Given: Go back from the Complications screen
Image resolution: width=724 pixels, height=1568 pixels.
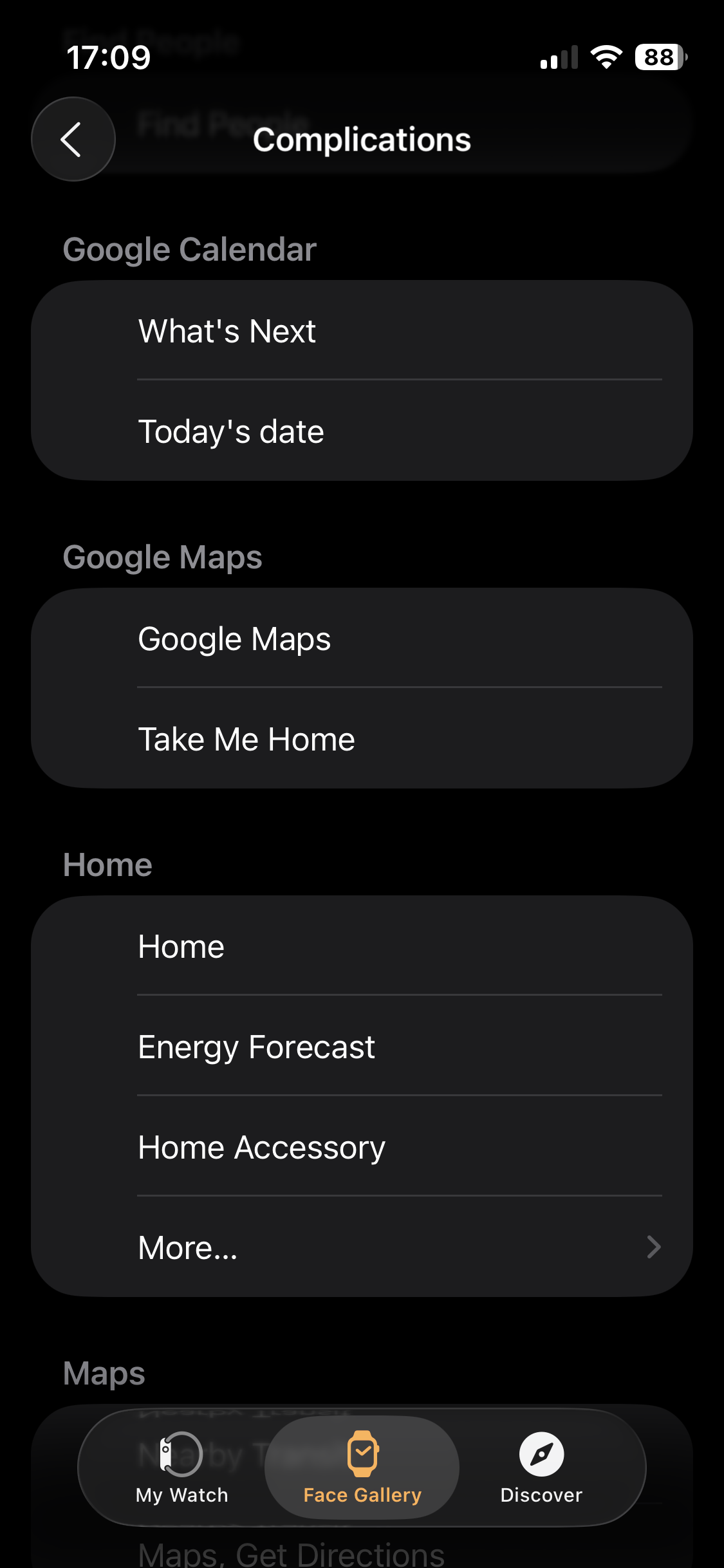Looking at the screenshot, I should 73,139.
